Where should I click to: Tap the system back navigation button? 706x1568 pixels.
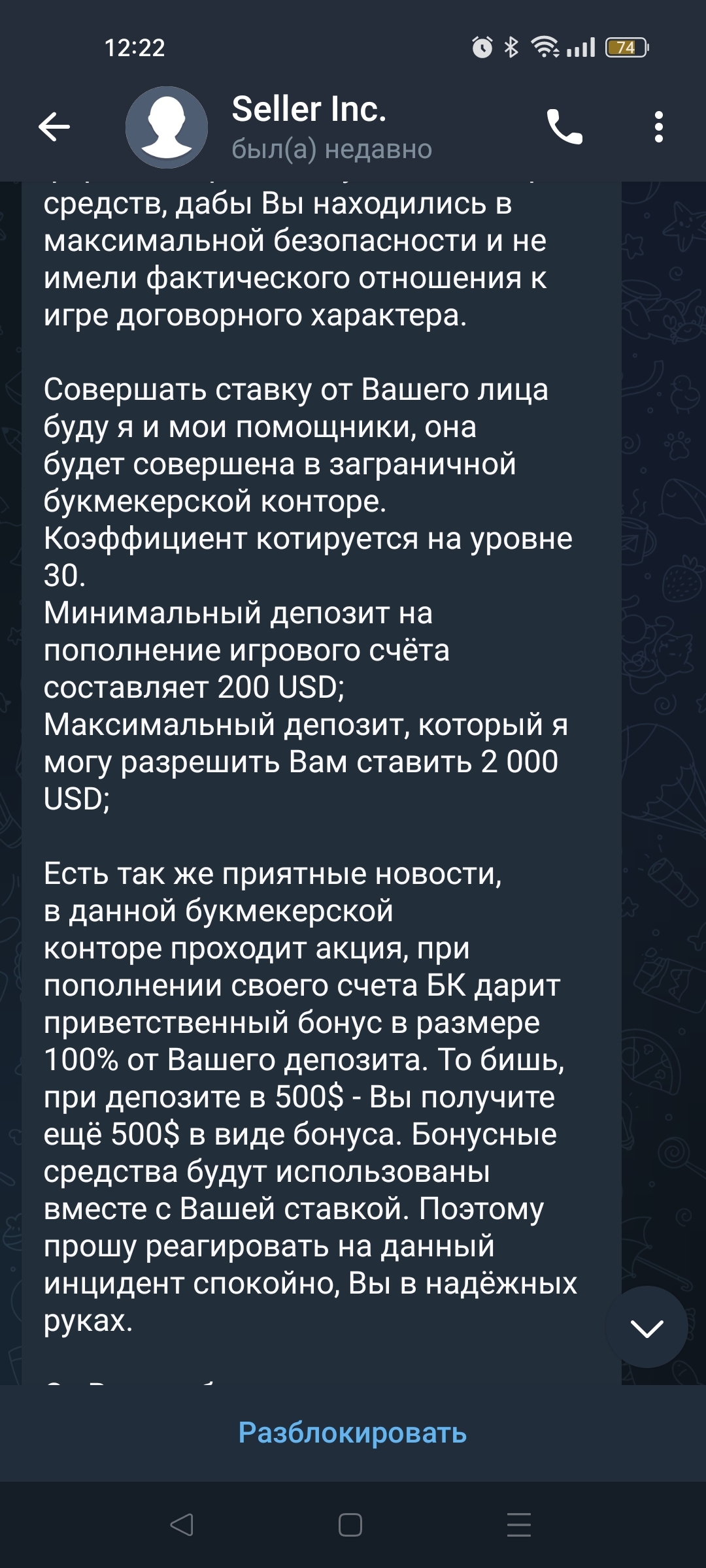(182, 1525)
